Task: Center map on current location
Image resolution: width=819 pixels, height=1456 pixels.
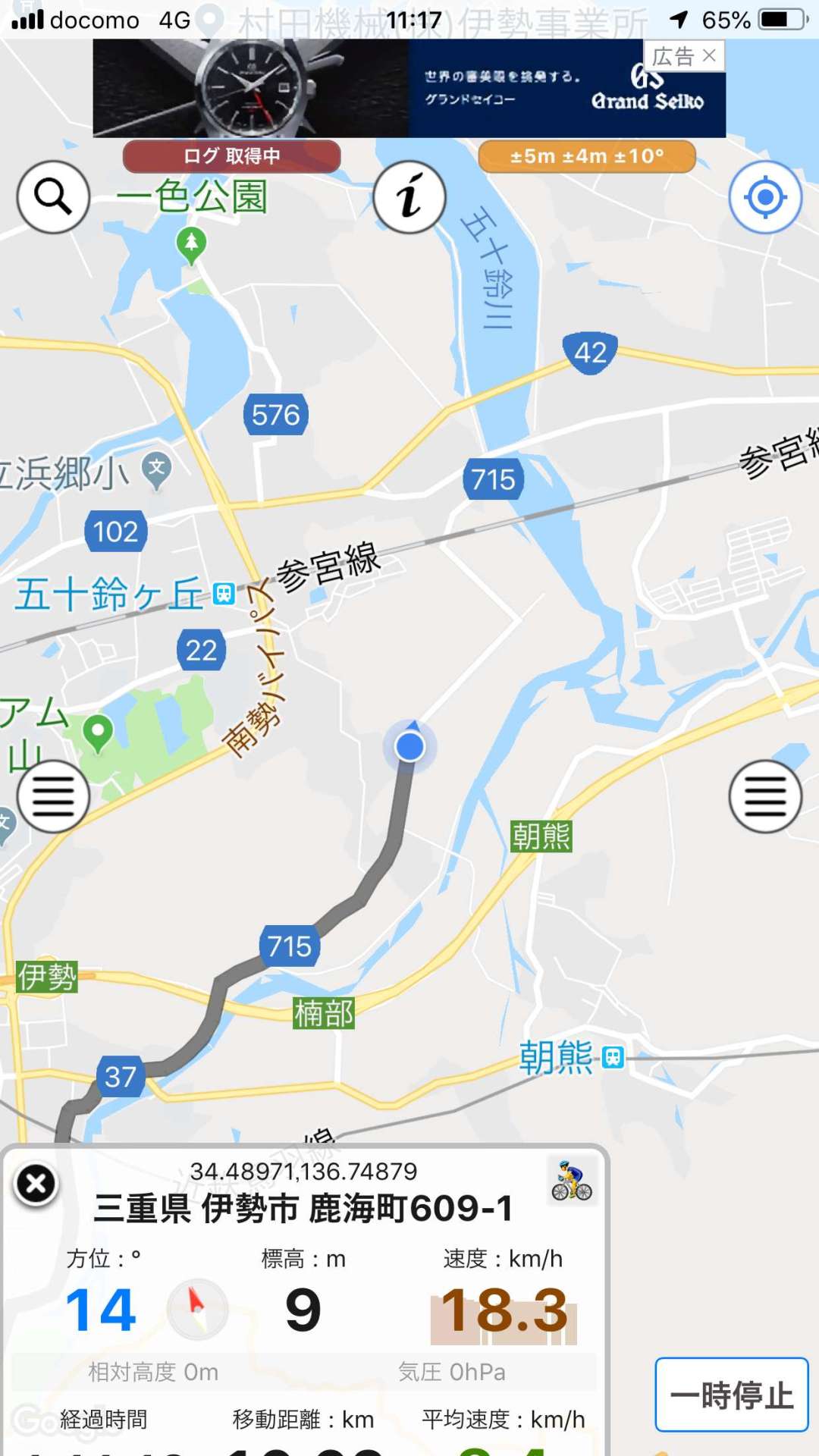Action: (x=765, y=197)
